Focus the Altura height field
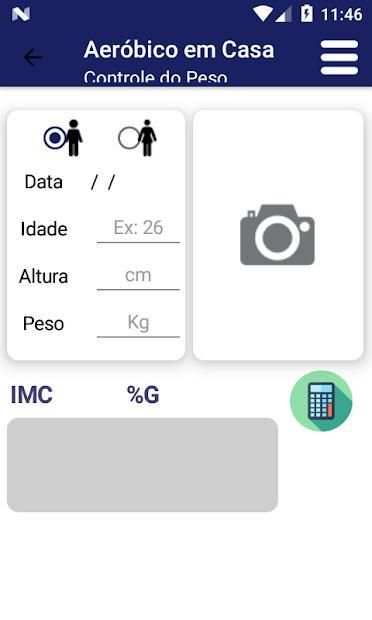The height and width of the screenshot is (620, 372). [x=138, y=276]
